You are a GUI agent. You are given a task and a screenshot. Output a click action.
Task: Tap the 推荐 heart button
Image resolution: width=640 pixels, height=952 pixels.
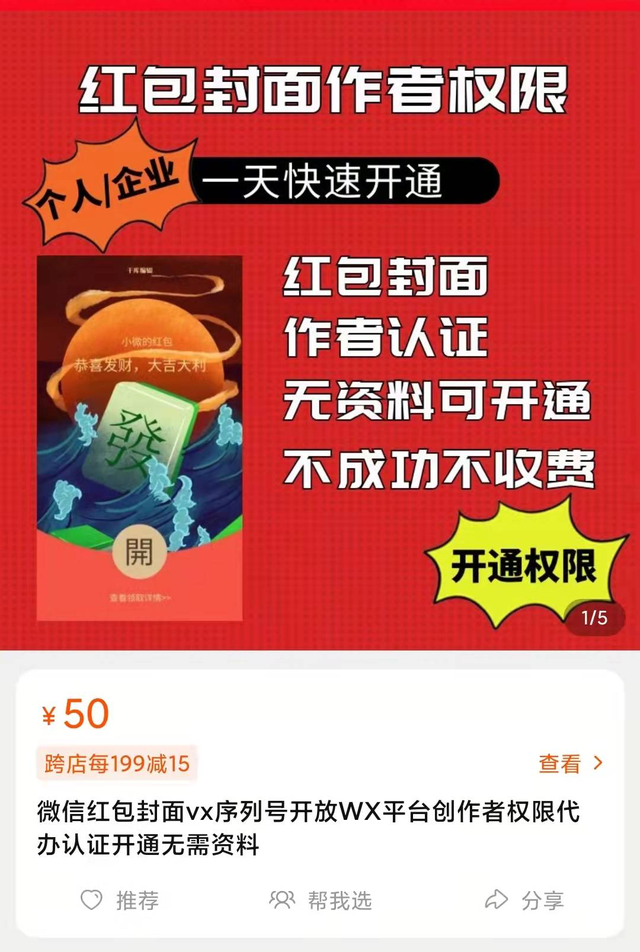point(119,900)
